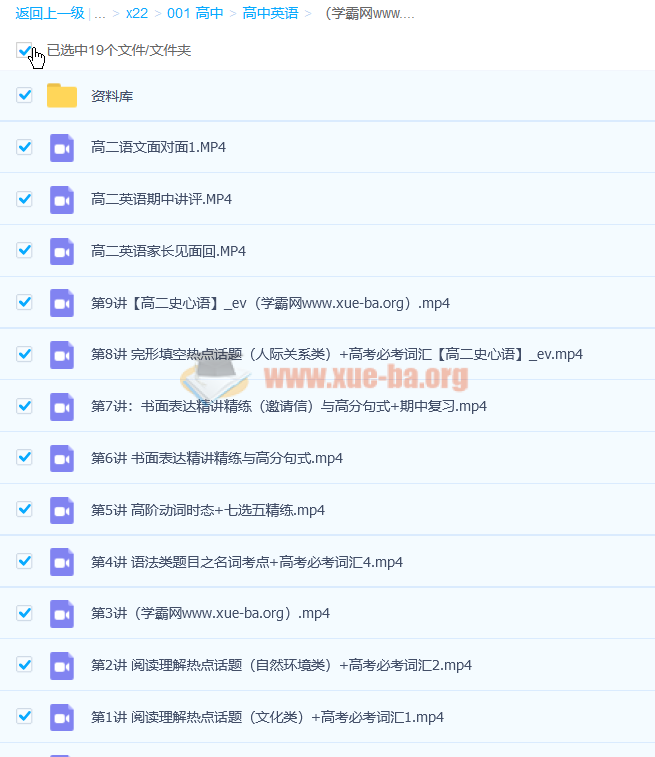Screen dimensions: 655x757
Task: Open 第2讲 阅读理解热点话题（自然环境类）
Action: coord(281,665)
